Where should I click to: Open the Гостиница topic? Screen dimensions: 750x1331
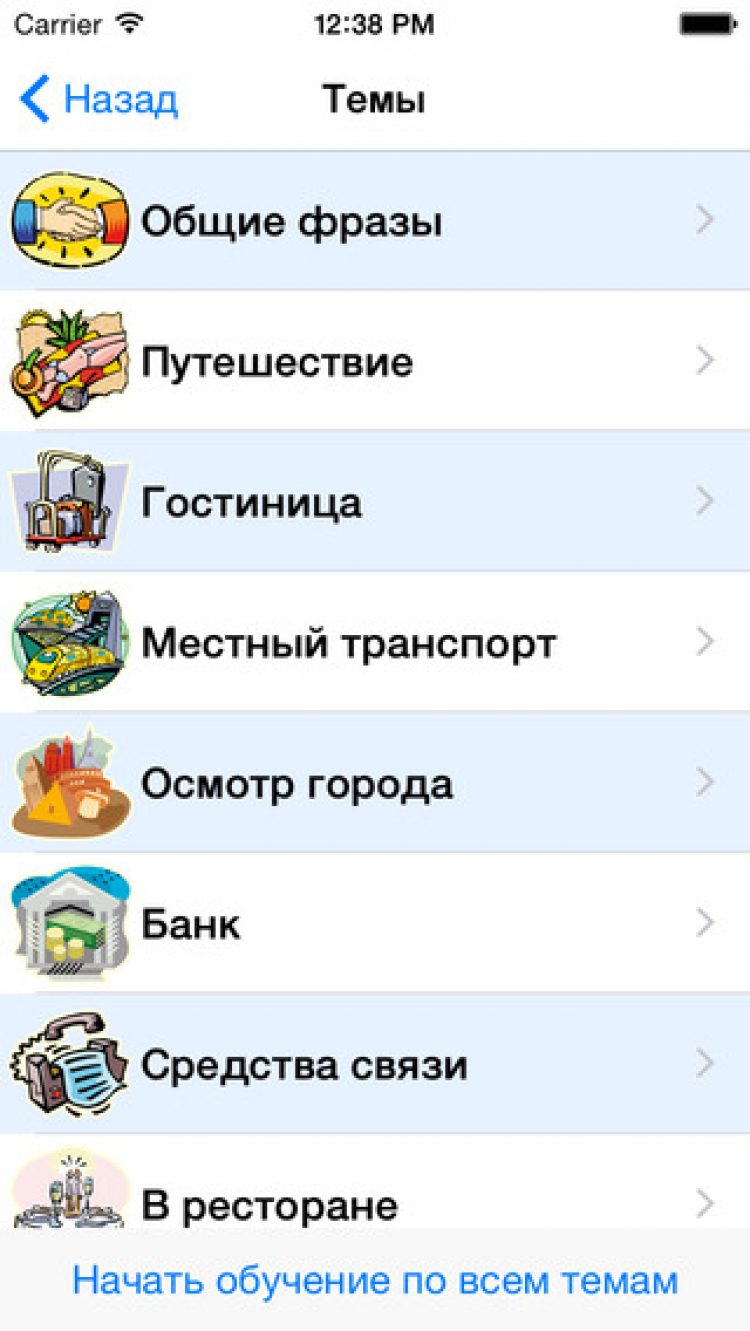pyautogui.click(x=375, y=501)
